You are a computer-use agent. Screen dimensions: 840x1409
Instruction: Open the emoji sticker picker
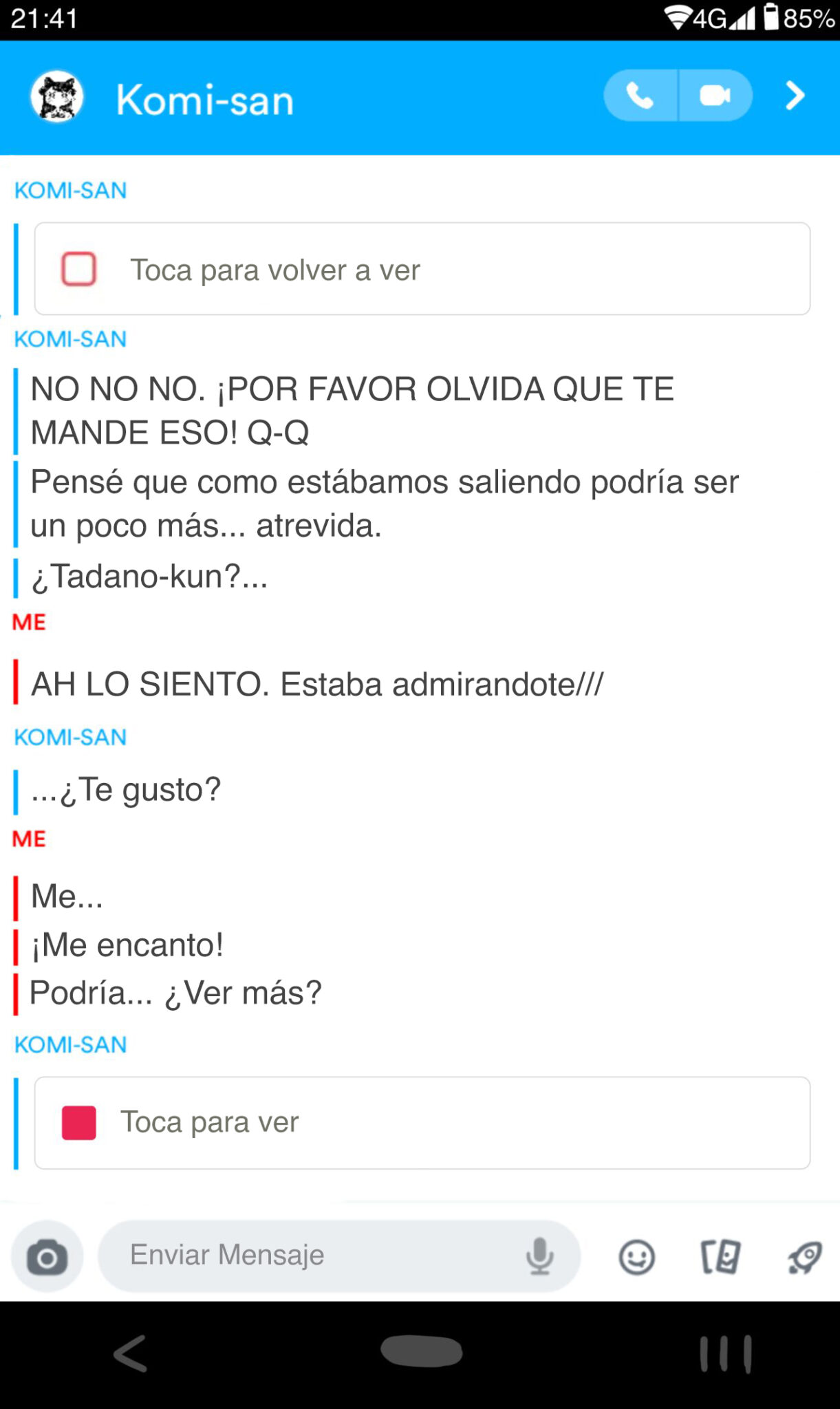[x=636, y=1257]
